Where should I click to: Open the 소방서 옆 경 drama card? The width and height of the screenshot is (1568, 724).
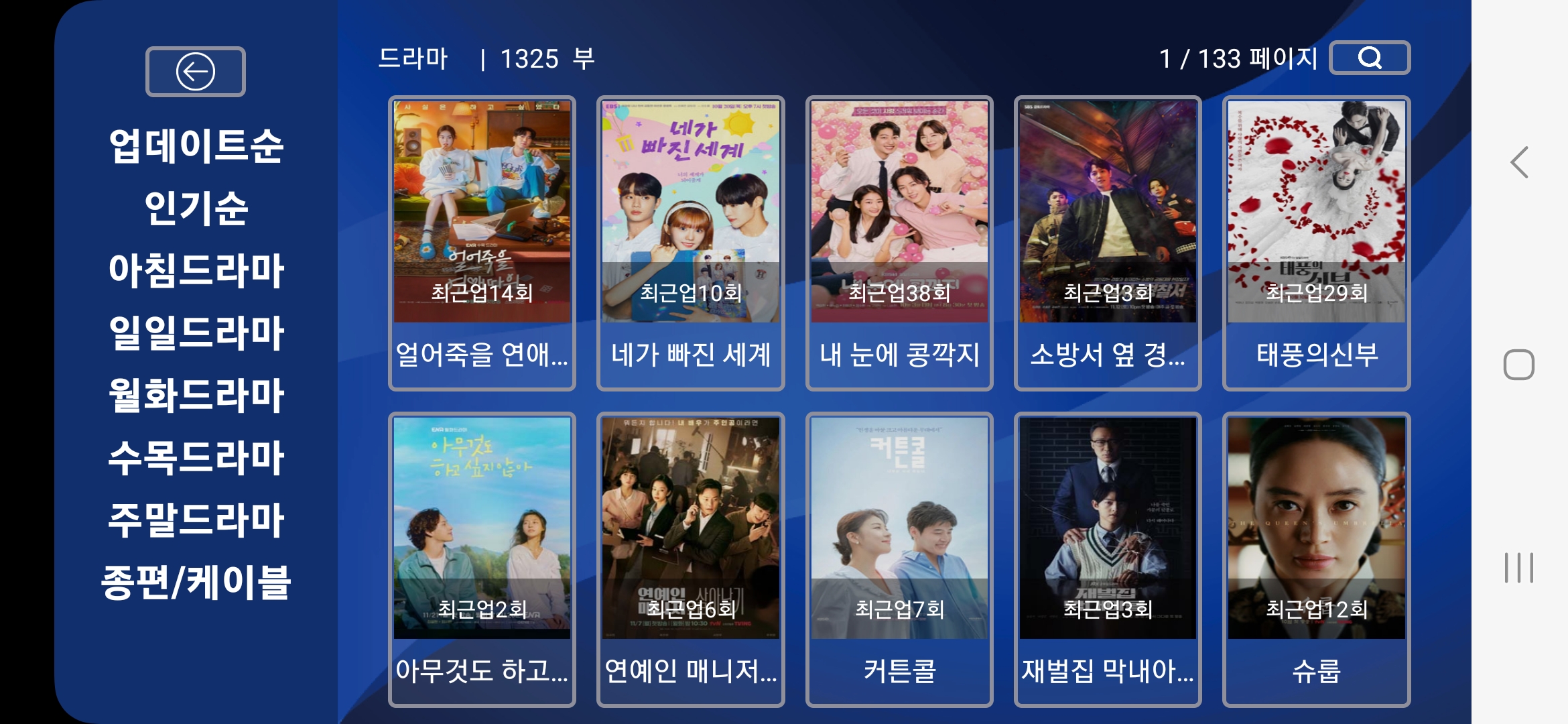1108,243
